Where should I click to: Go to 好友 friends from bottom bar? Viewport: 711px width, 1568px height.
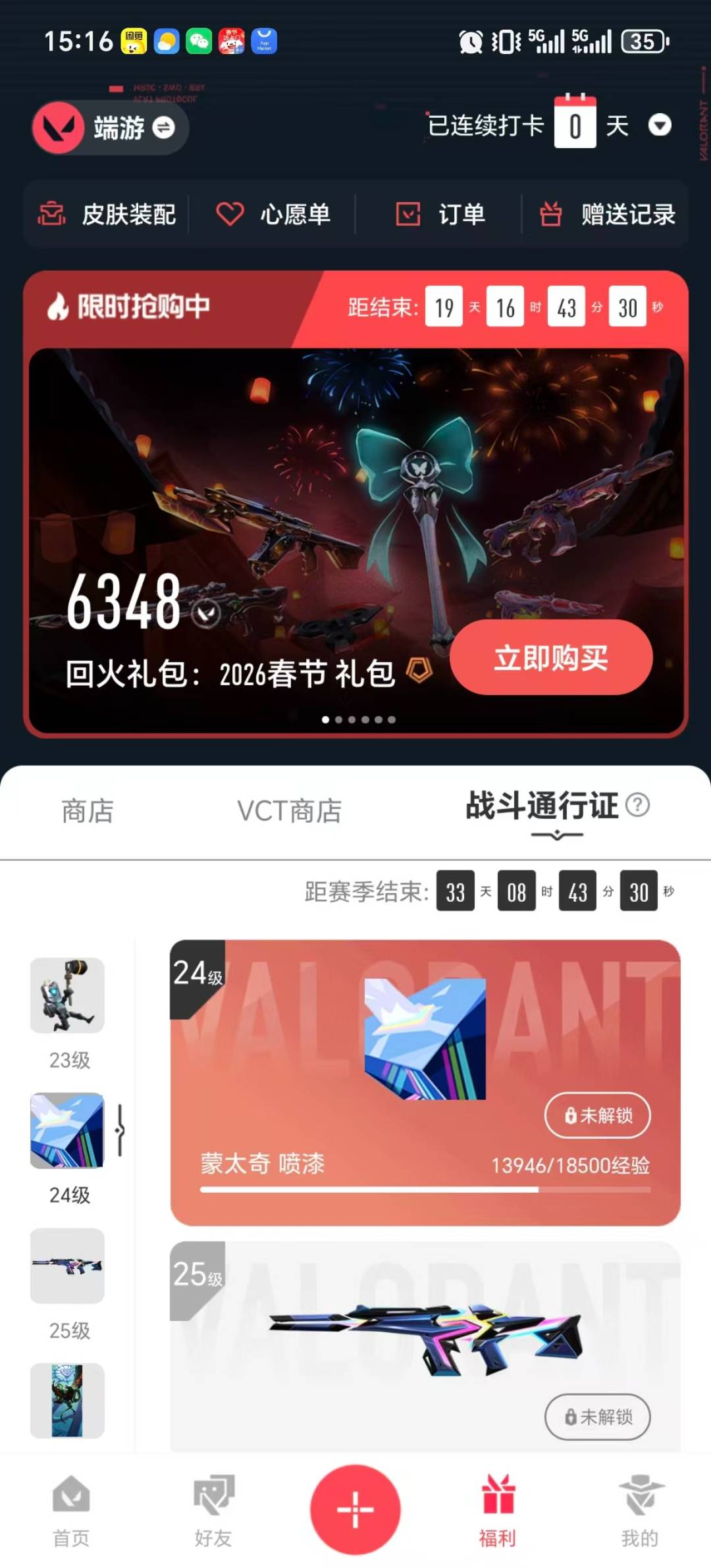pyautogui.click(x=212, y=1514)
